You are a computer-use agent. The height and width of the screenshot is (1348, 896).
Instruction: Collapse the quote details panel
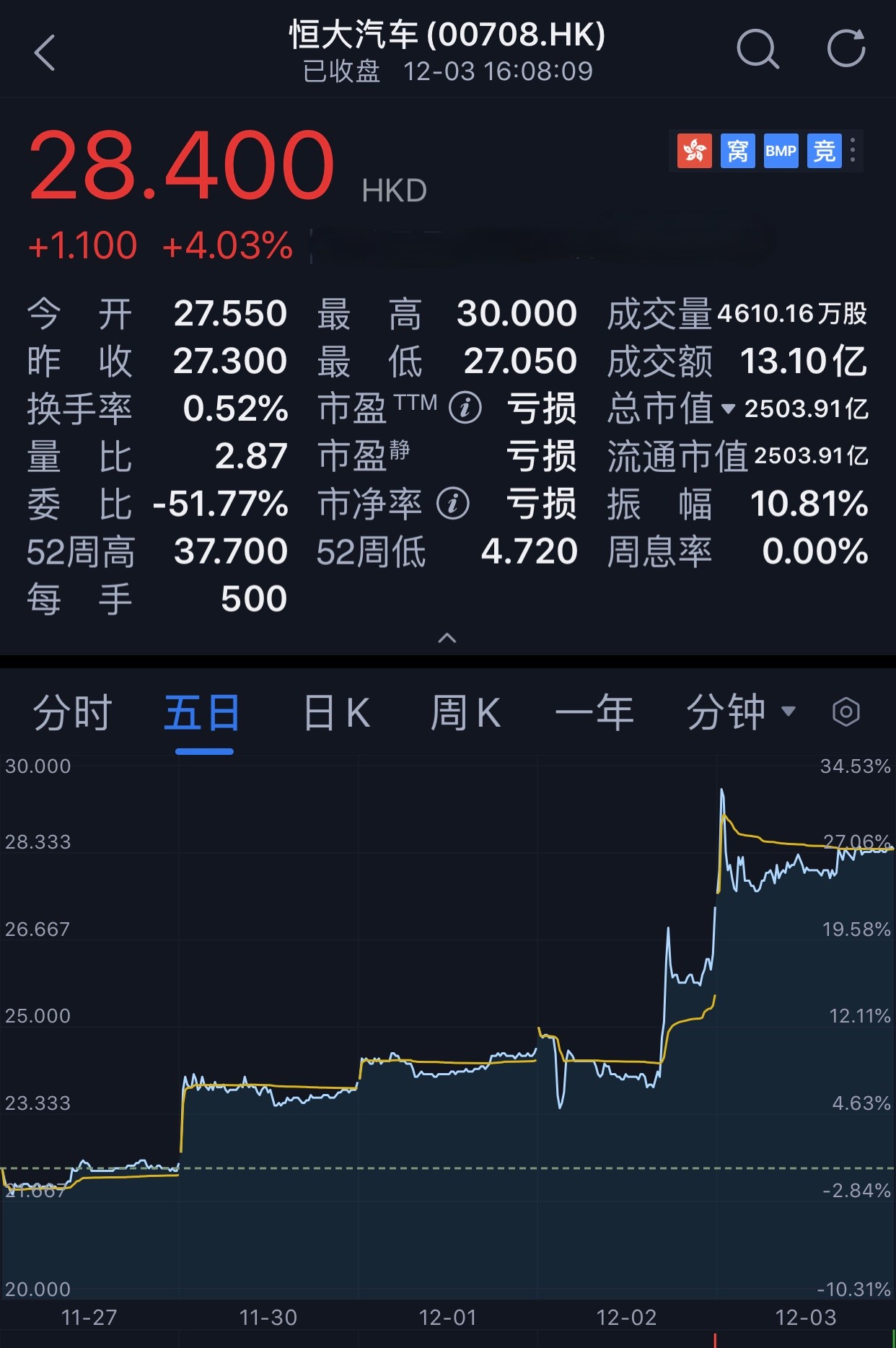[x=447, y=638]
